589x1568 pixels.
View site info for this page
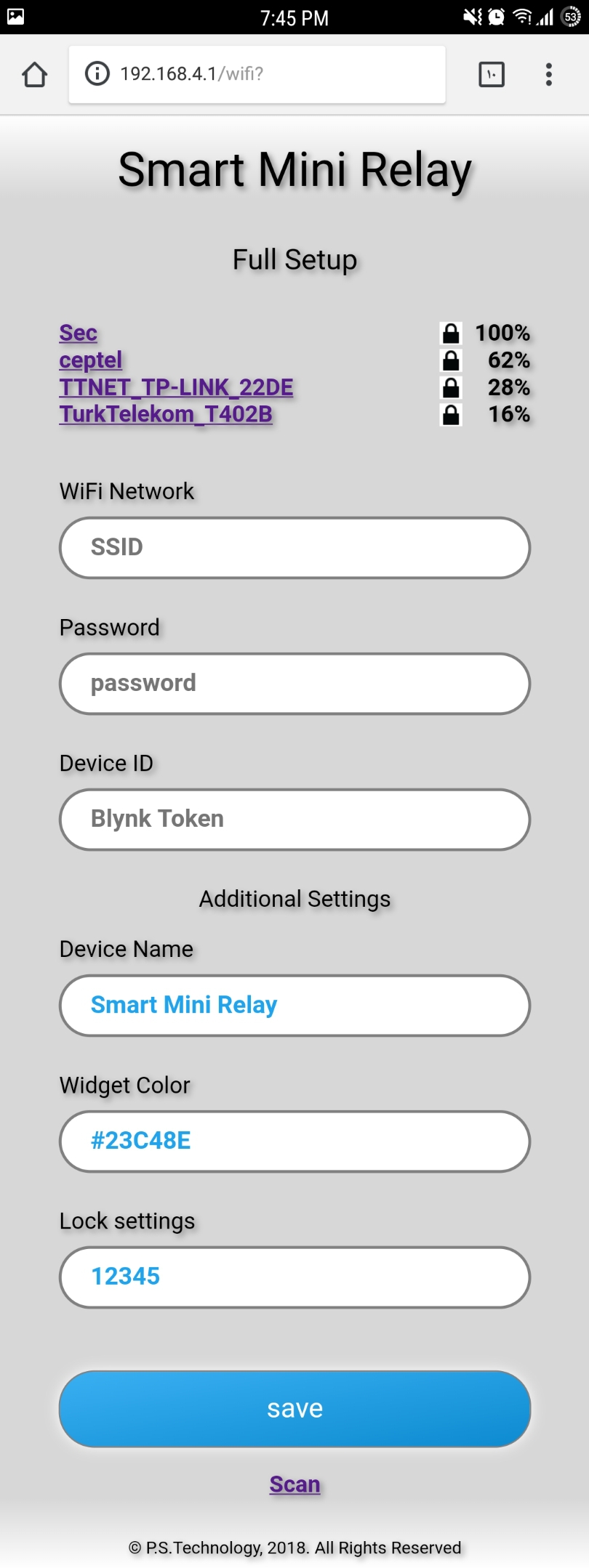97,74
